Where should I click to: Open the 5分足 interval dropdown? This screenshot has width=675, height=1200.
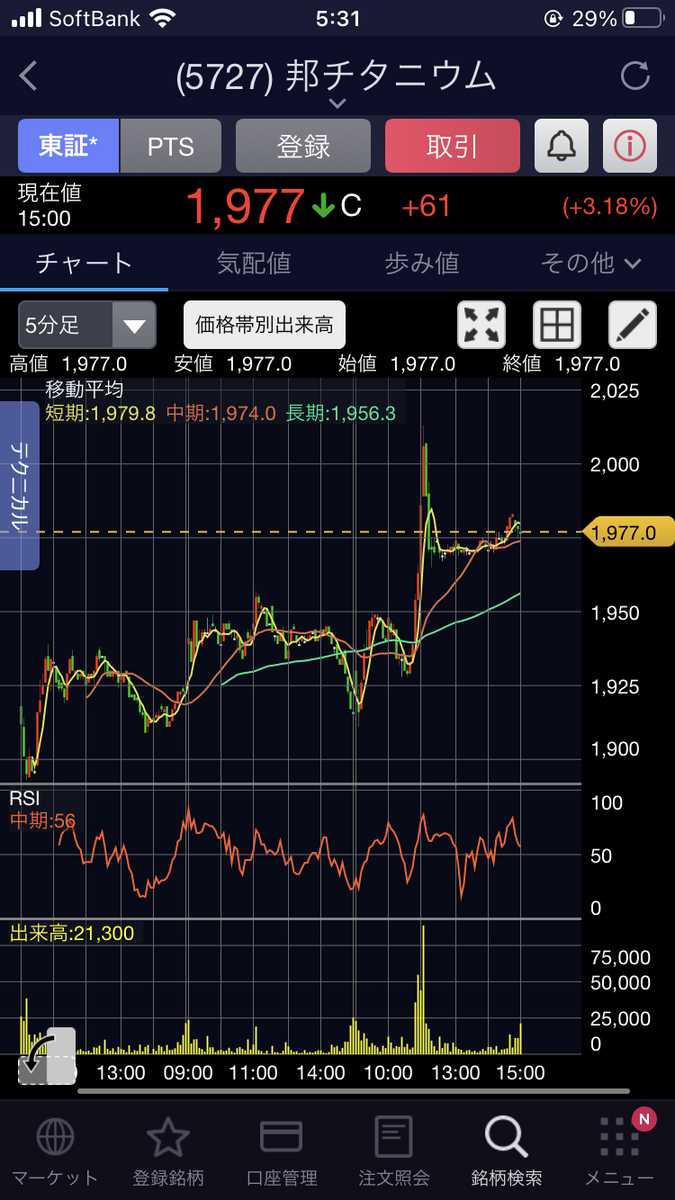[87, 325]
